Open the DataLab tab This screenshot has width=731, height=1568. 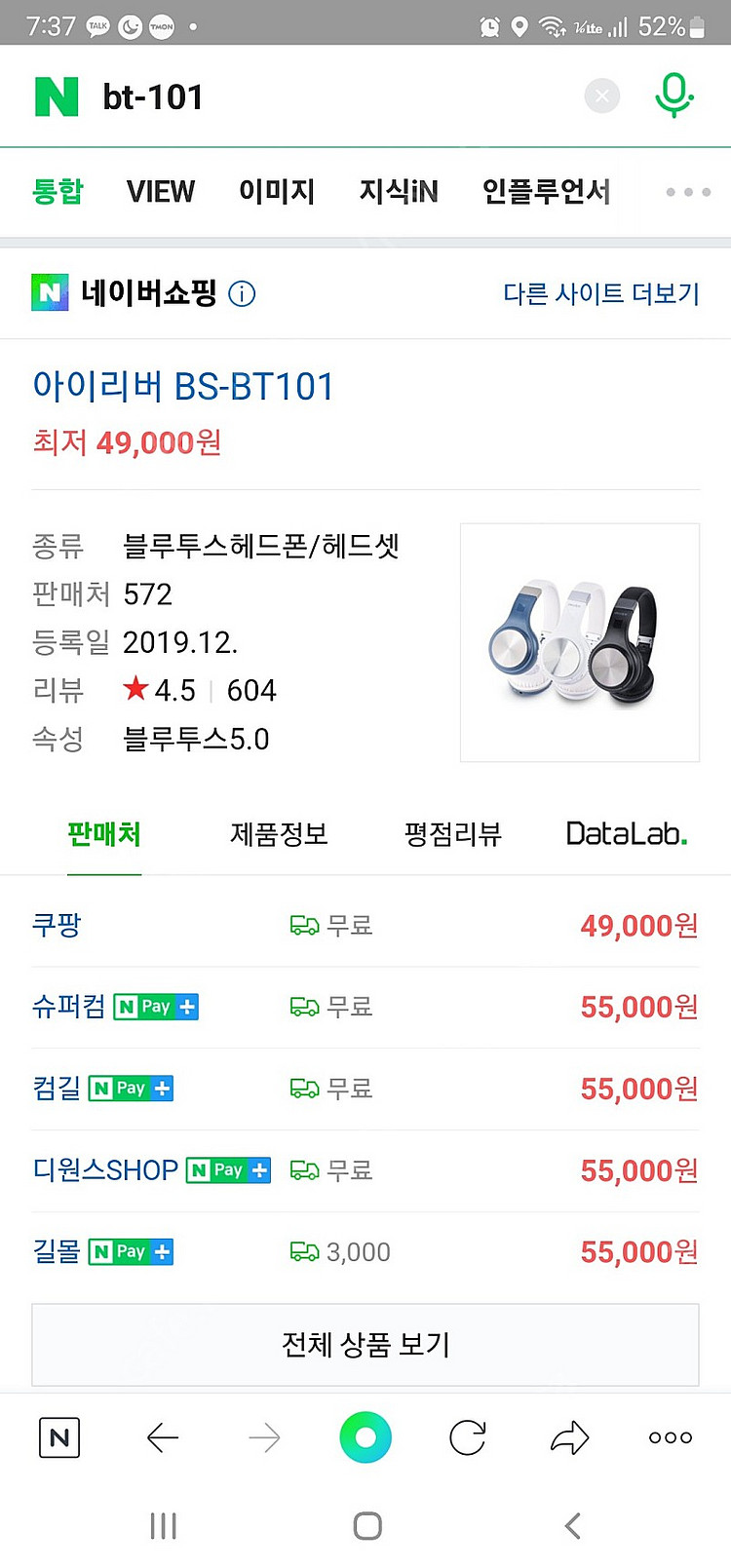[x=626, y=834]
